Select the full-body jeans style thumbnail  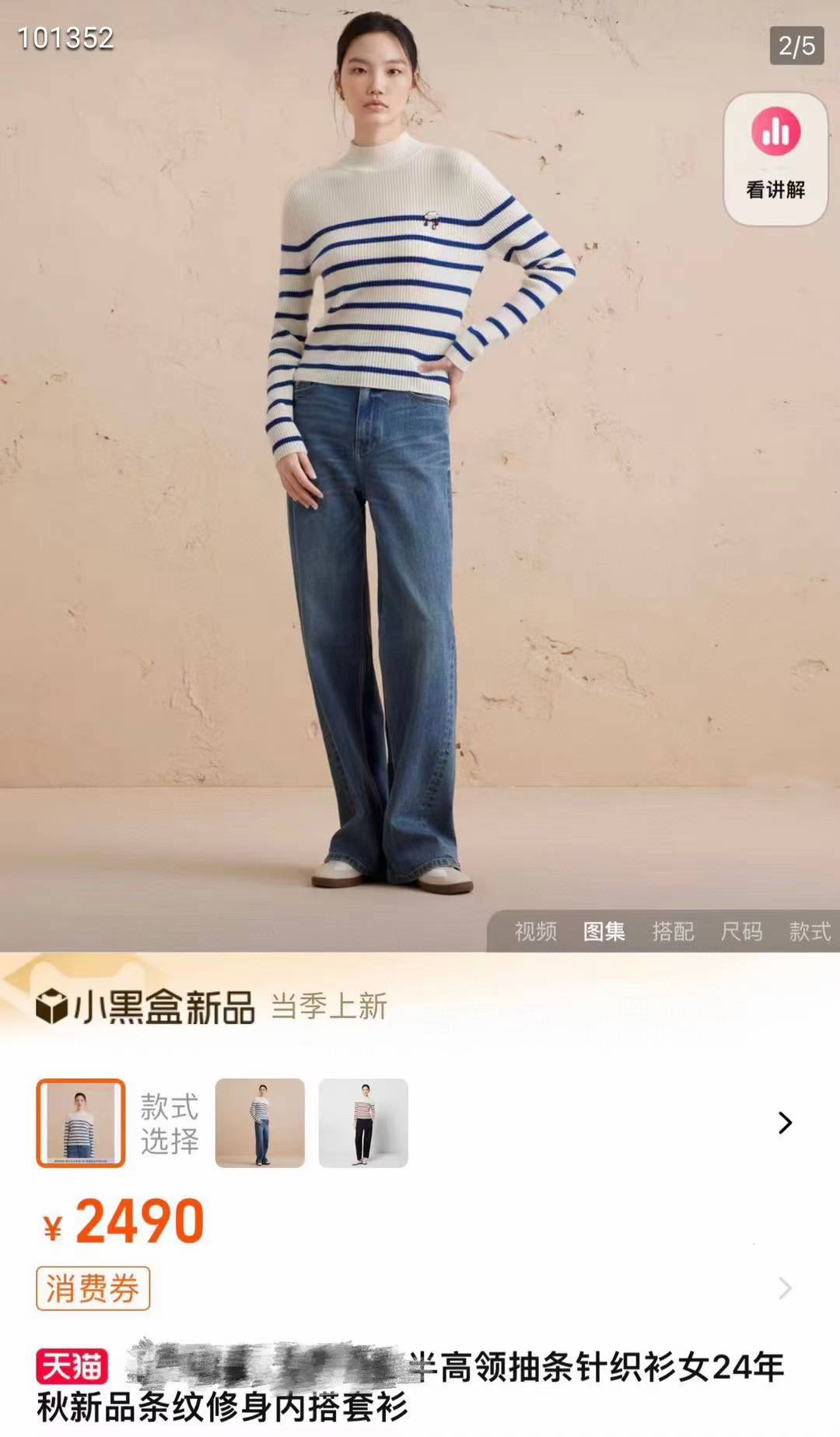click(x=260, y=1123)
